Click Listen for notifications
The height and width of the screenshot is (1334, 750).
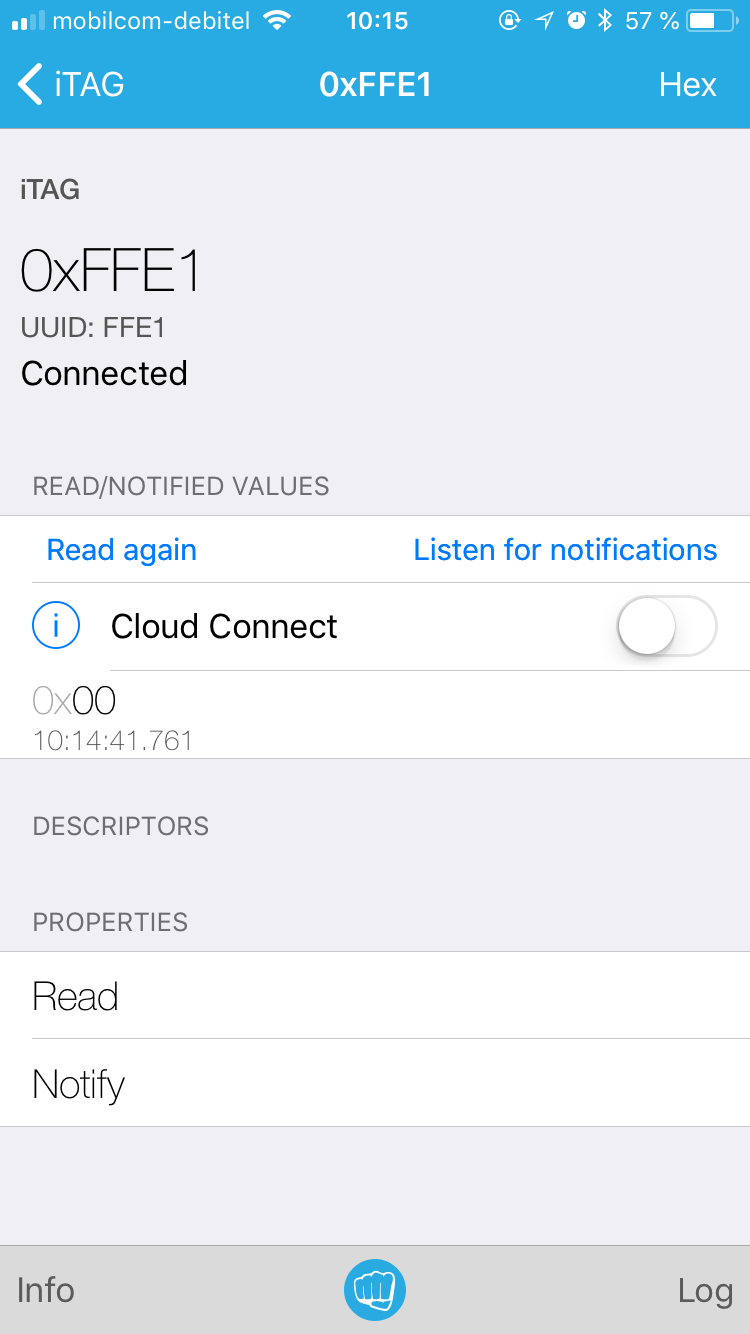565,549
